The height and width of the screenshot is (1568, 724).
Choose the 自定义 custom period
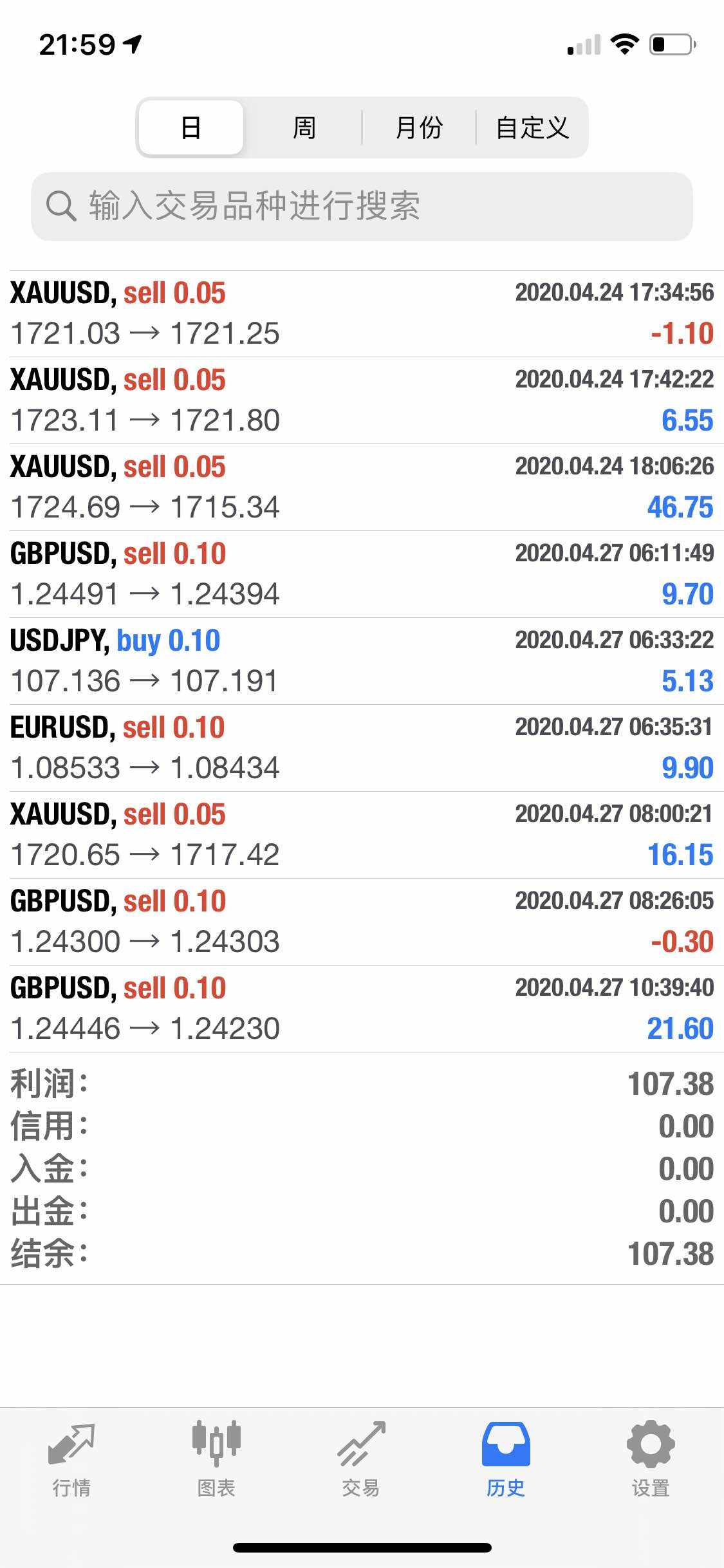[x=532, y=127]
